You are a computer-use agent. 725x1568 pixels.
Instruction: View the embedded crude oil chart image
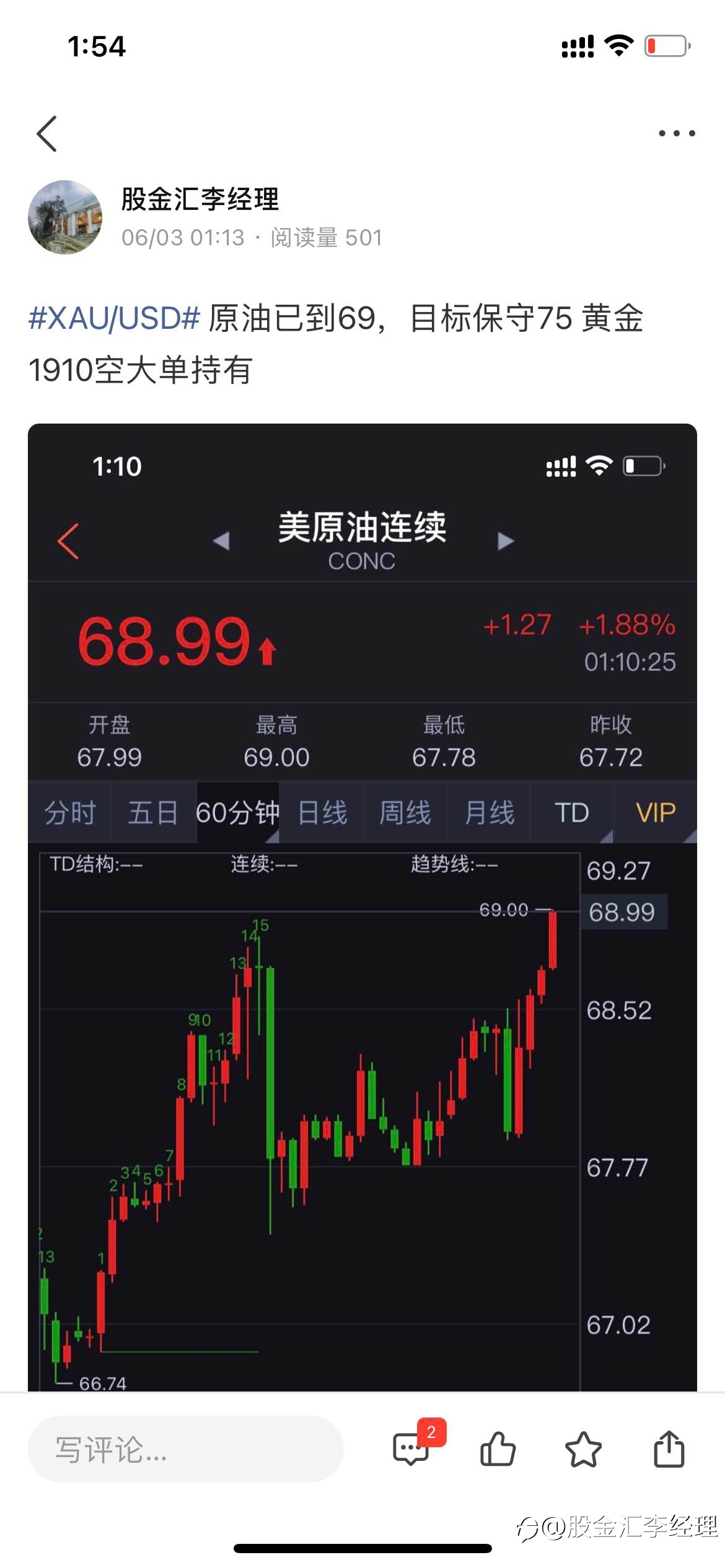click(x=362, y=907)
